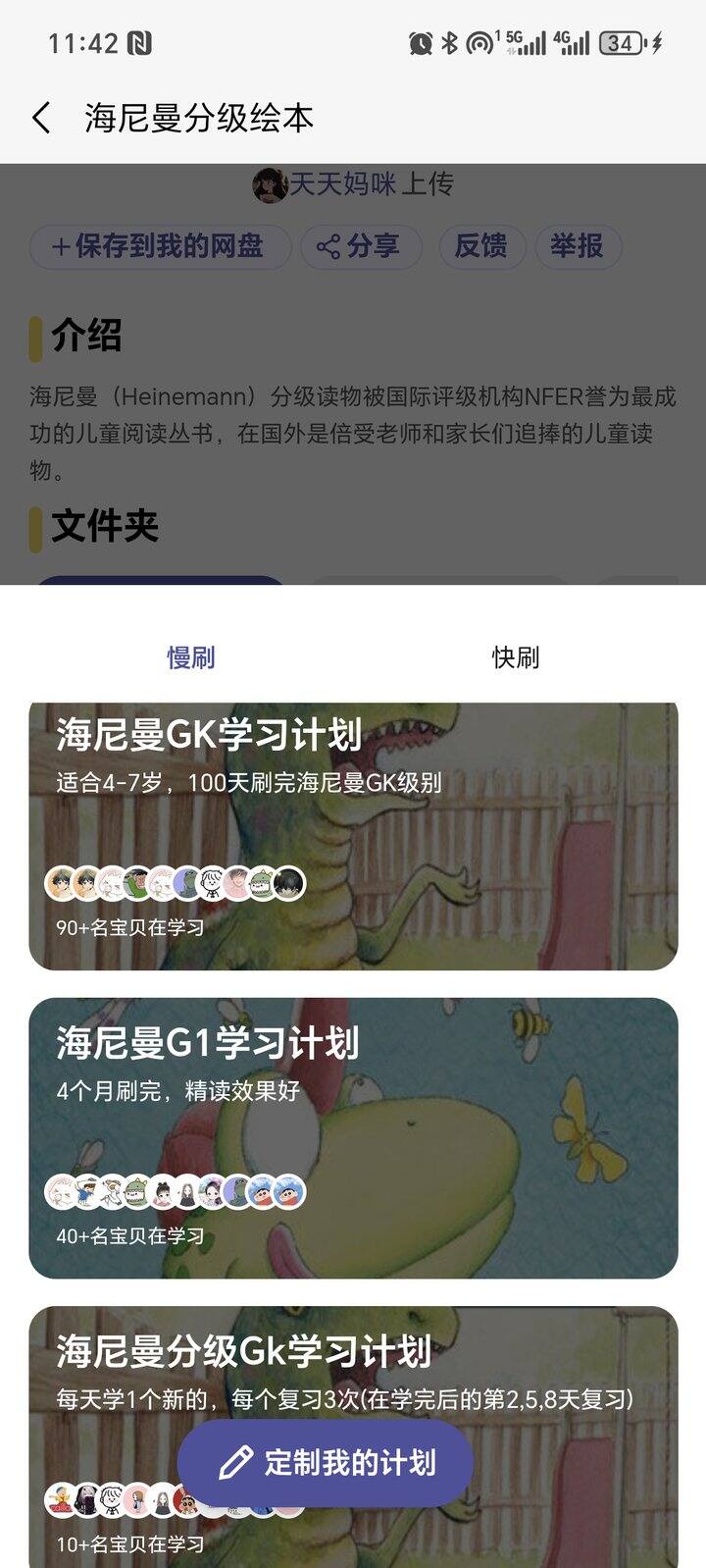Switch to the 快刷 tab

(x=515, y=656)
